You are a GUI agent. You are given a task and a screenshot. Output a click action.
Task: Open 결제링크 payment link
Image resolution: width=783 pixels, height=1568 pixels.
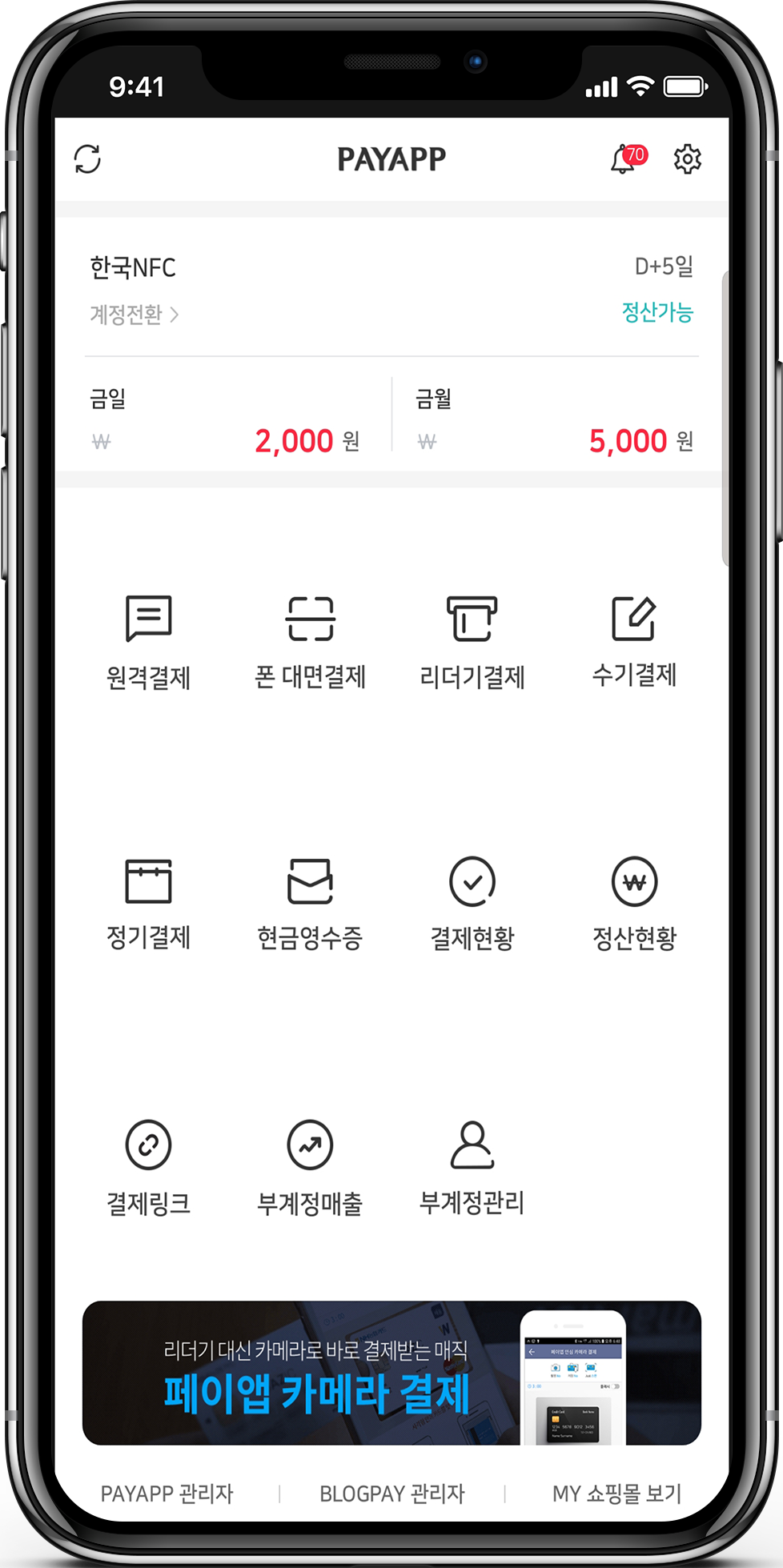click(x=149, y=1169)
